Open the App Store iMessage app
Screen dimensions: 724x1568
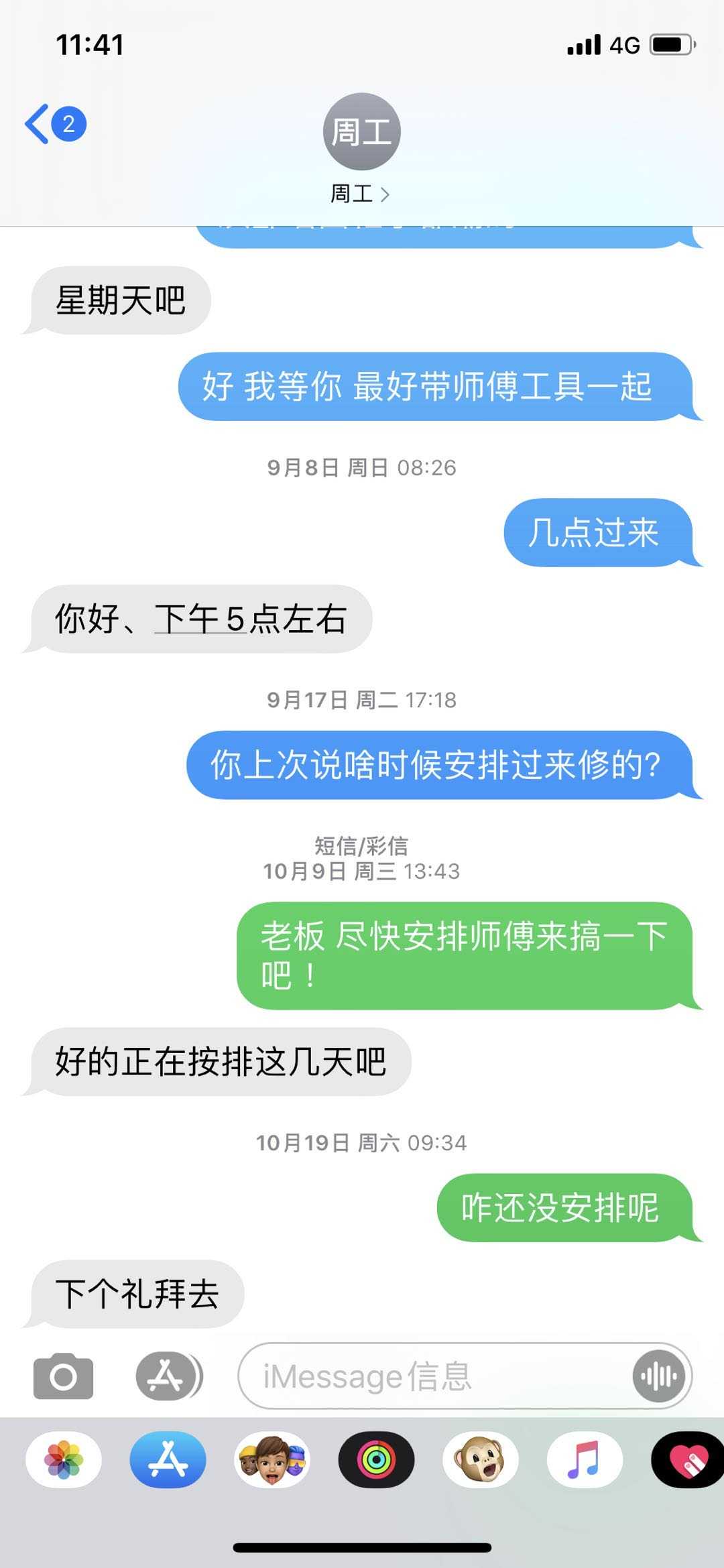(x=168, y=1459)
